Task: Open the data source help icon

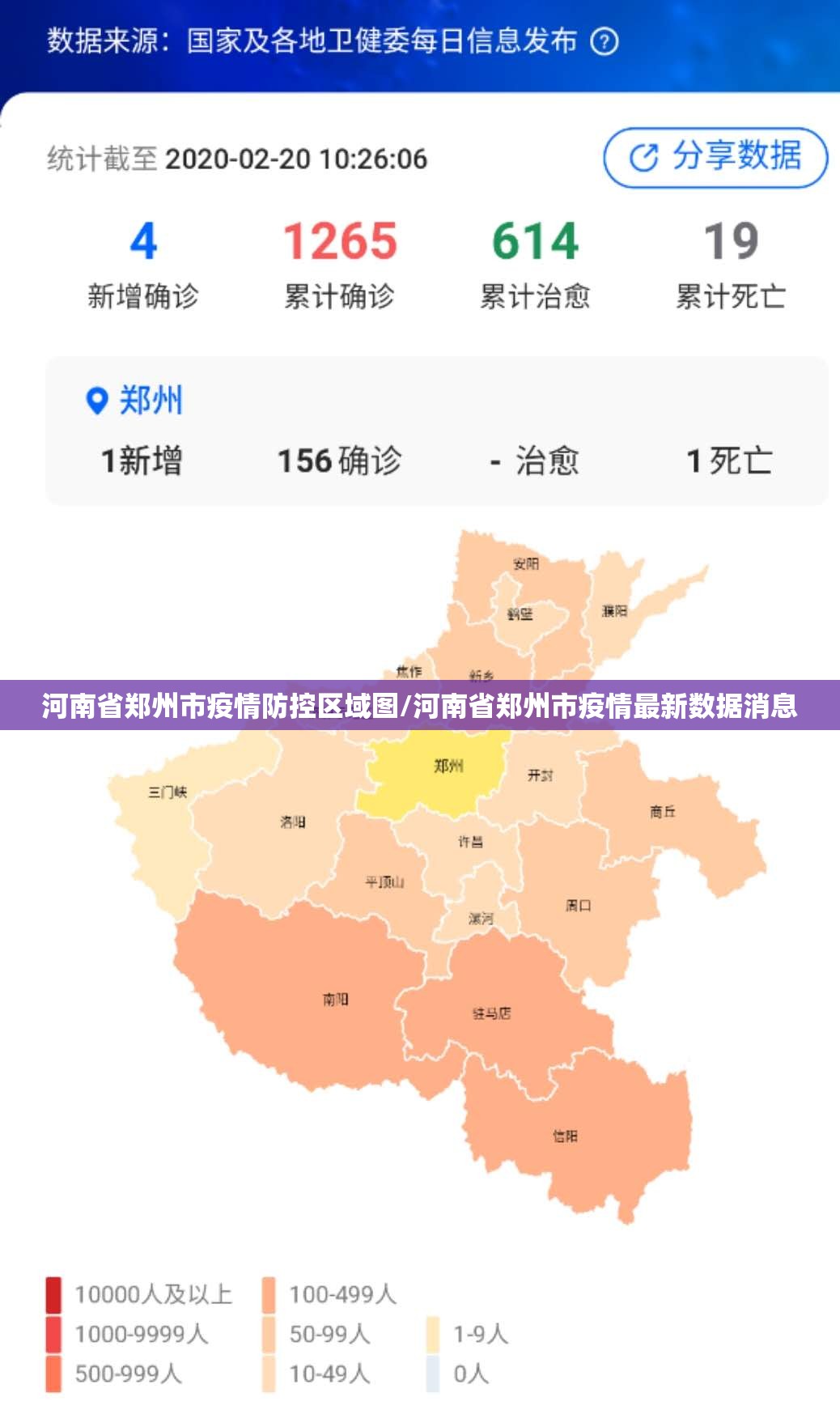Action: (604, 41)
